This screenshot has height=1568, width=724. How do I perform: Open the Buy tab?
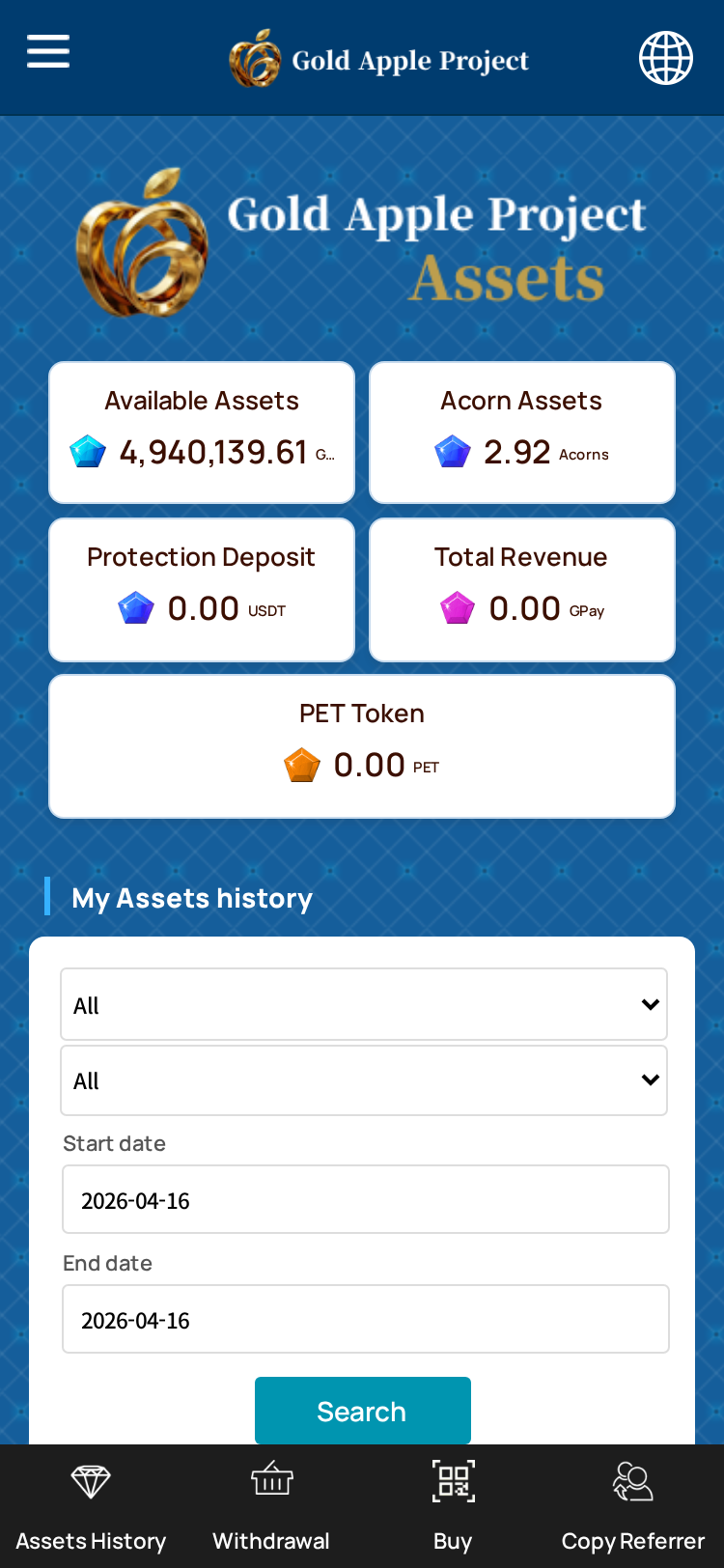(x=453, y=1506)
